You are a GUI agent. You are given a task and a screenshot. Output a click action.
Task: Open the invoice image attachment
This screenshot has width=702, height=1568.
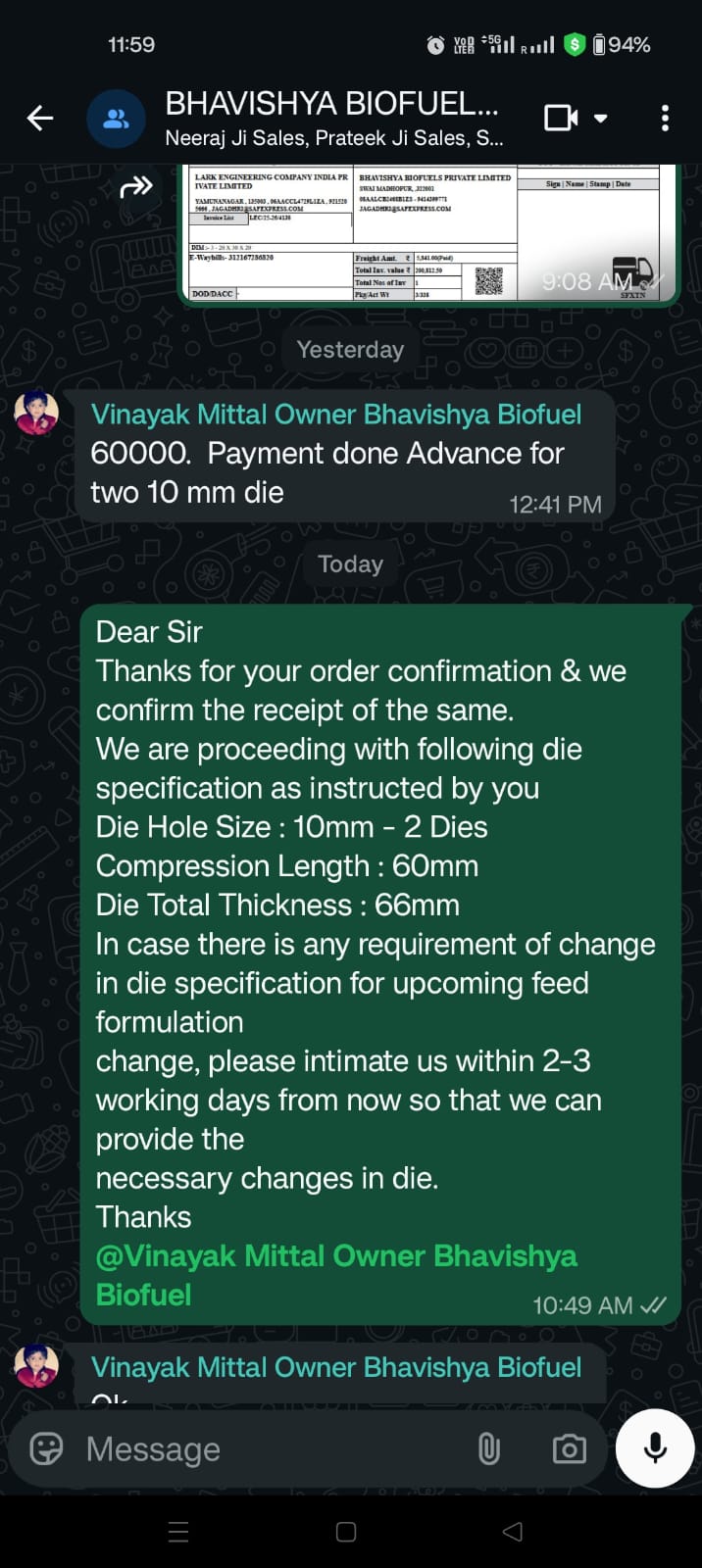tap(427, 233)
